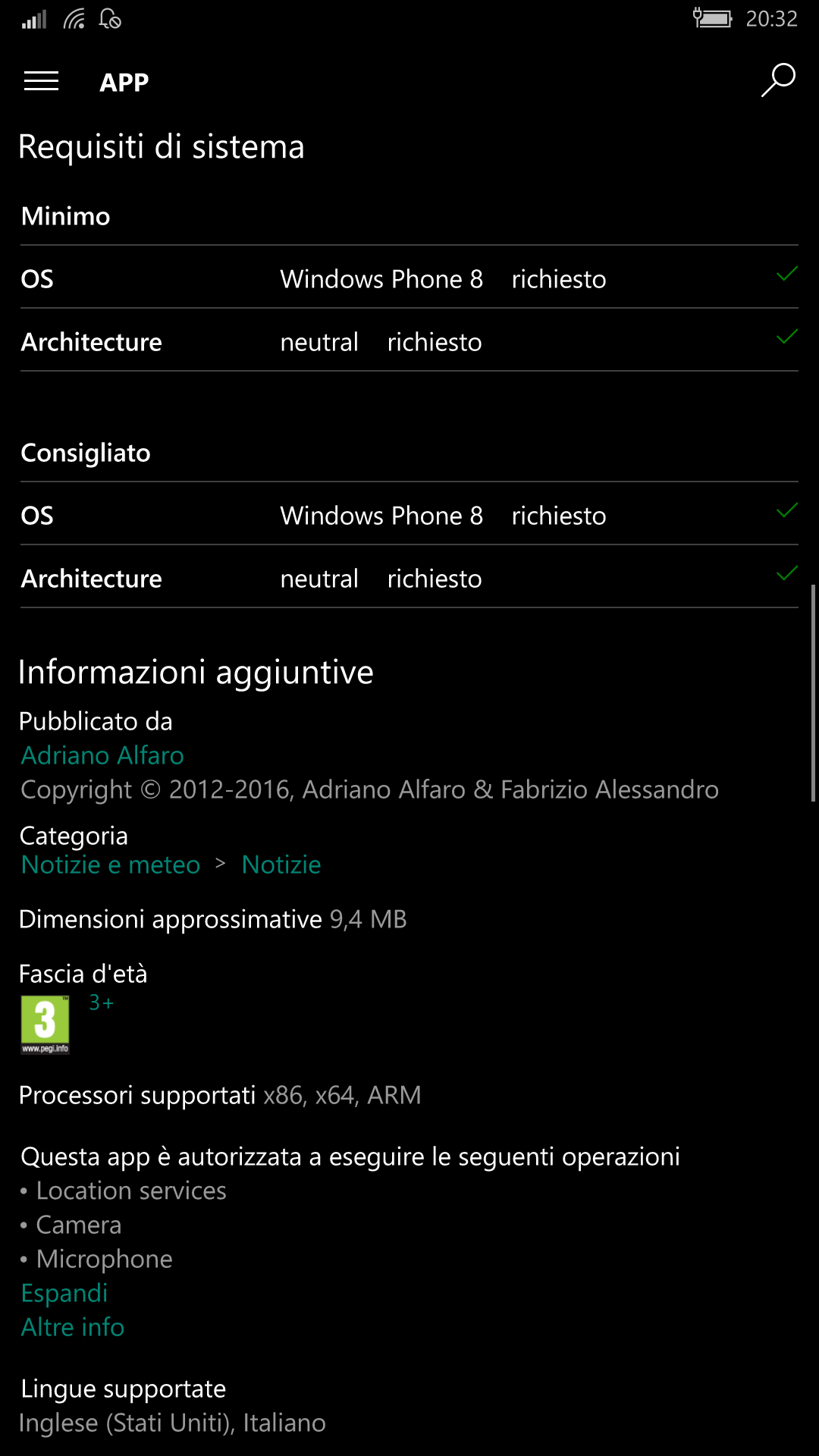Open the 3+ age rating link

click(x=102, y=1003)
